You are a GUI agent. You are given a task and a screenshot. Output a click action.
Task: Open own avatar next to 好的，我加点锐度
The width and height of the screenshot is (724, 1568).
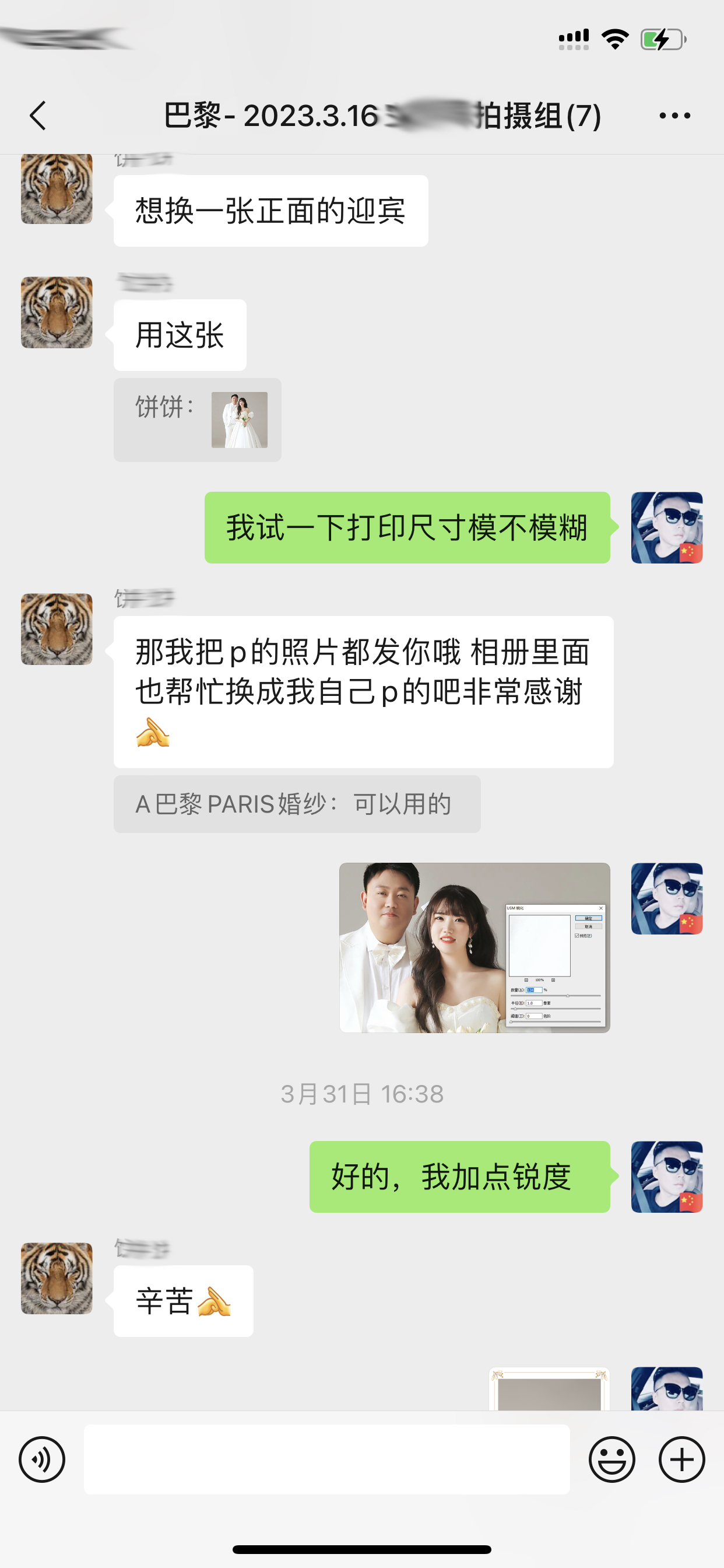667,1177
